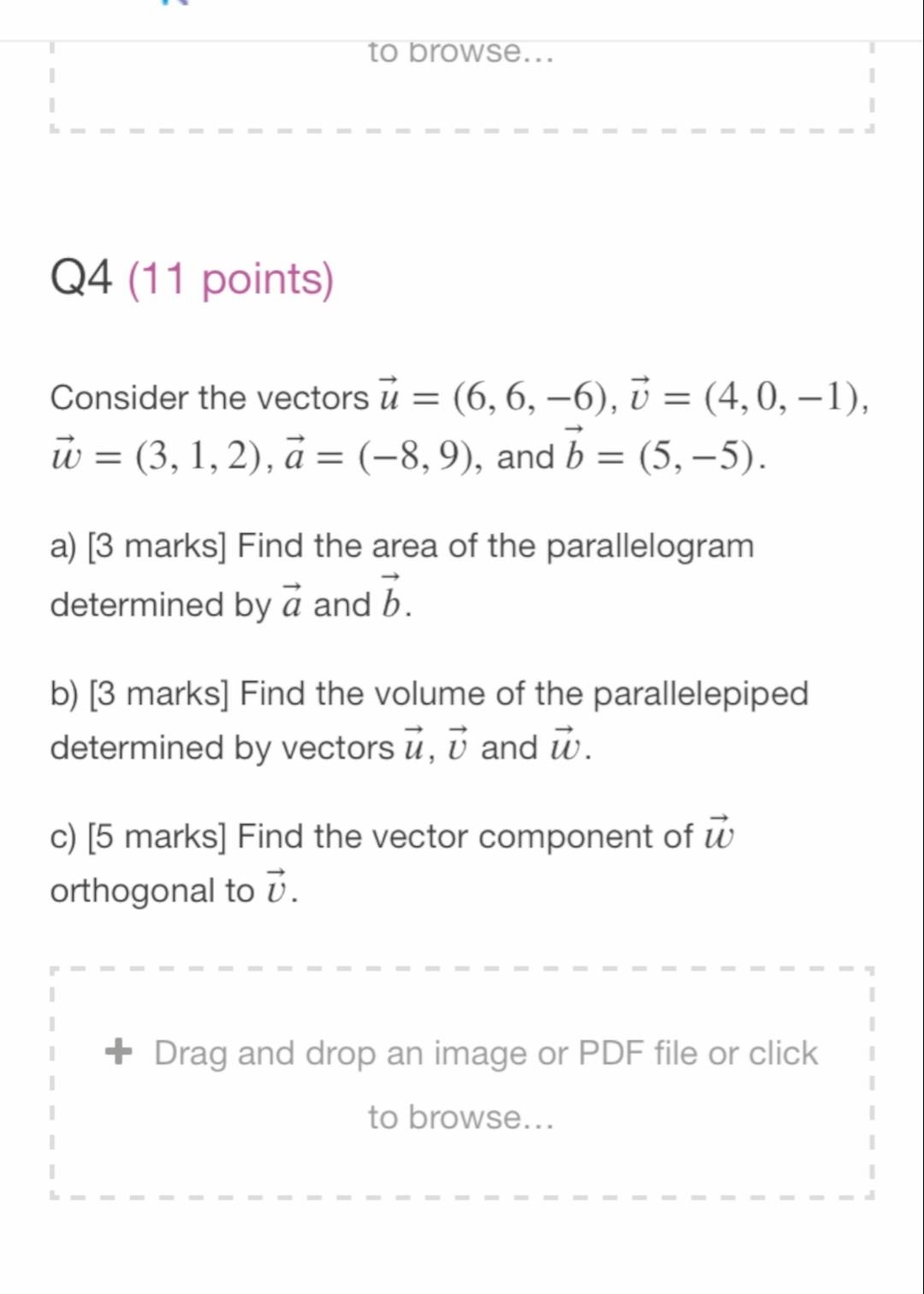The height and width of the screenshot is (1294, 924).
Task: Open the file upload box for Q4
Action: 462,1083
